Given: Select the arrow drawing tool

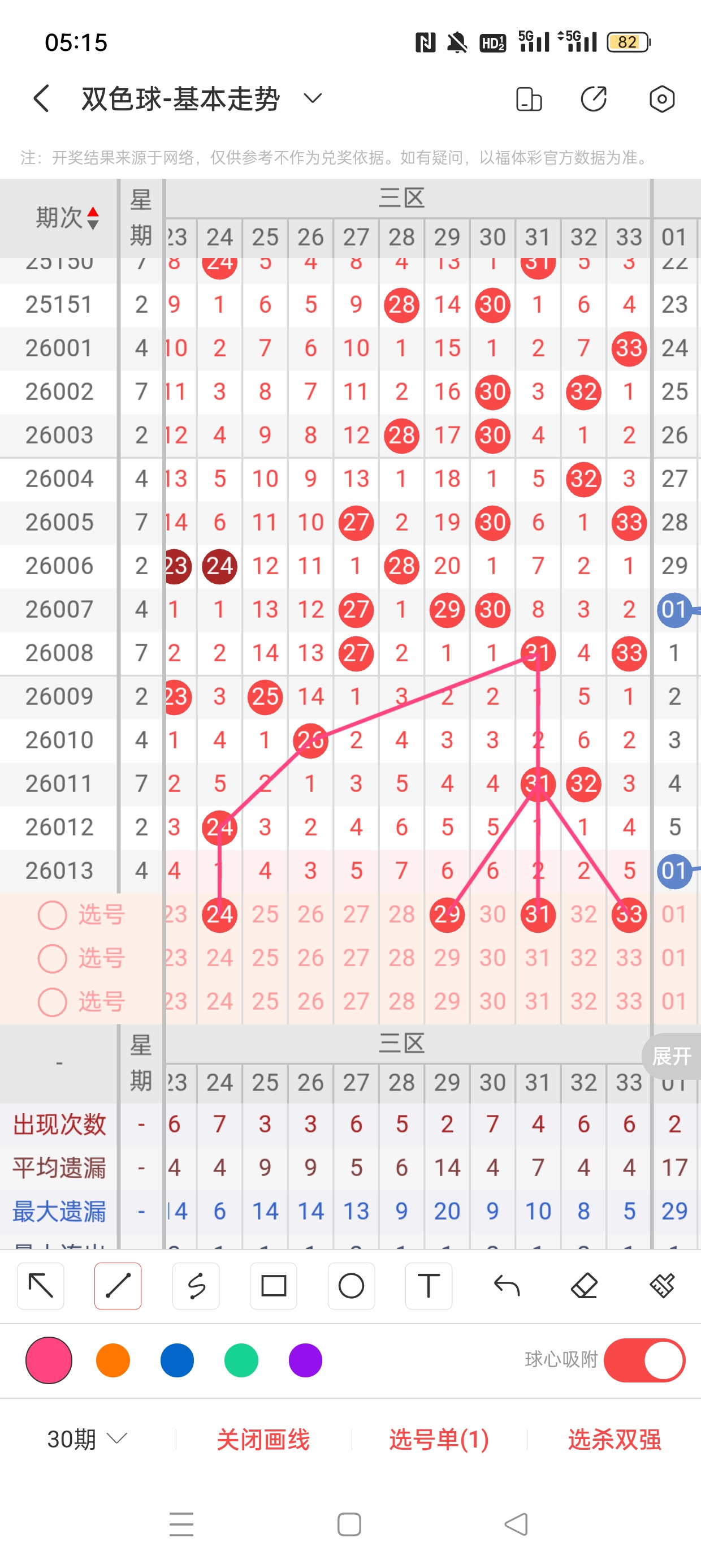Looking at the screenshot, I should (41, 1286).
